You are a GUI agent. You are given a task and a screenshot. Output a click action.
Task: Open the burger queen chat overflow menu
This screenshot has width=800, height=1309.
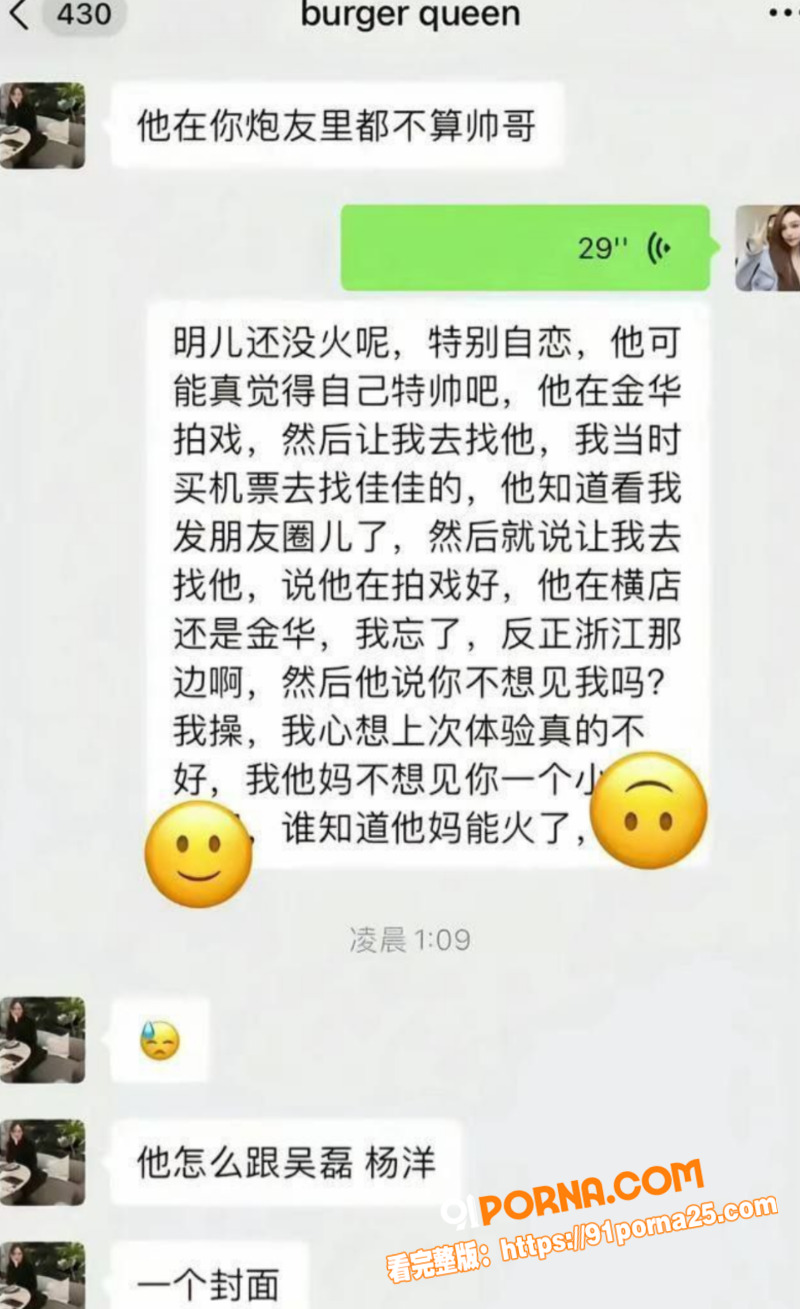tap(782, 14)
